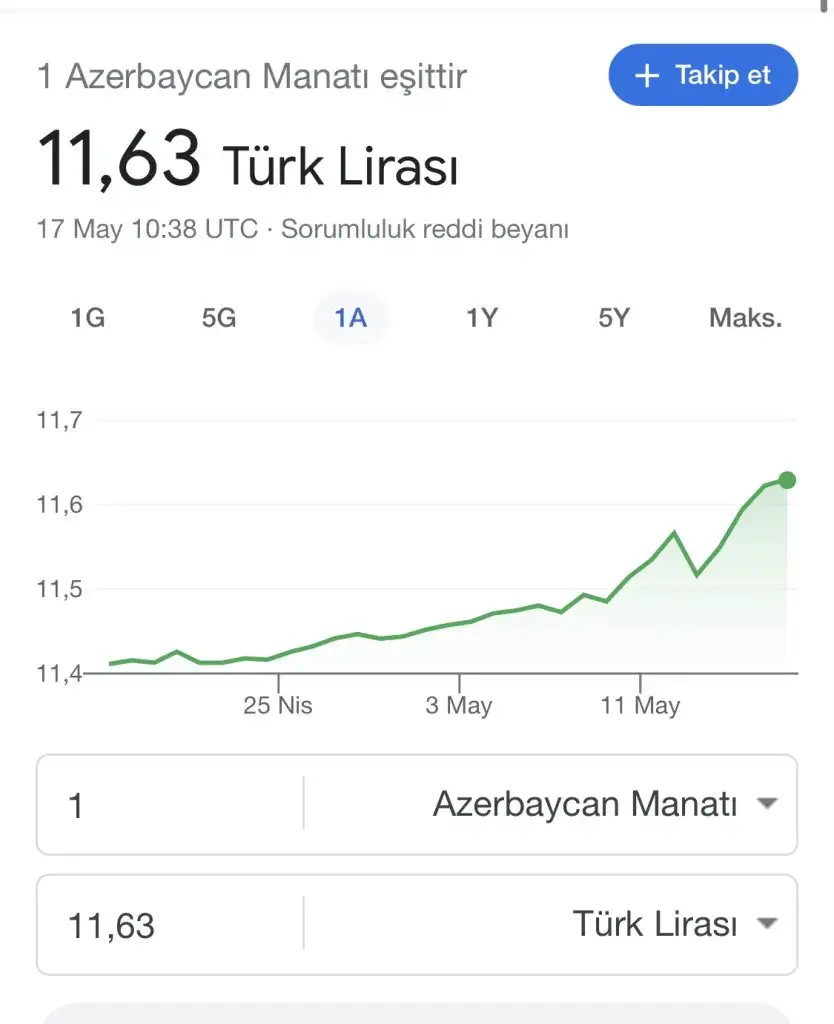Edit the Azerbaycan Manatı amount field
Image resolution: width=834 pixels, height=1024 pixels.
pos(170,805)
